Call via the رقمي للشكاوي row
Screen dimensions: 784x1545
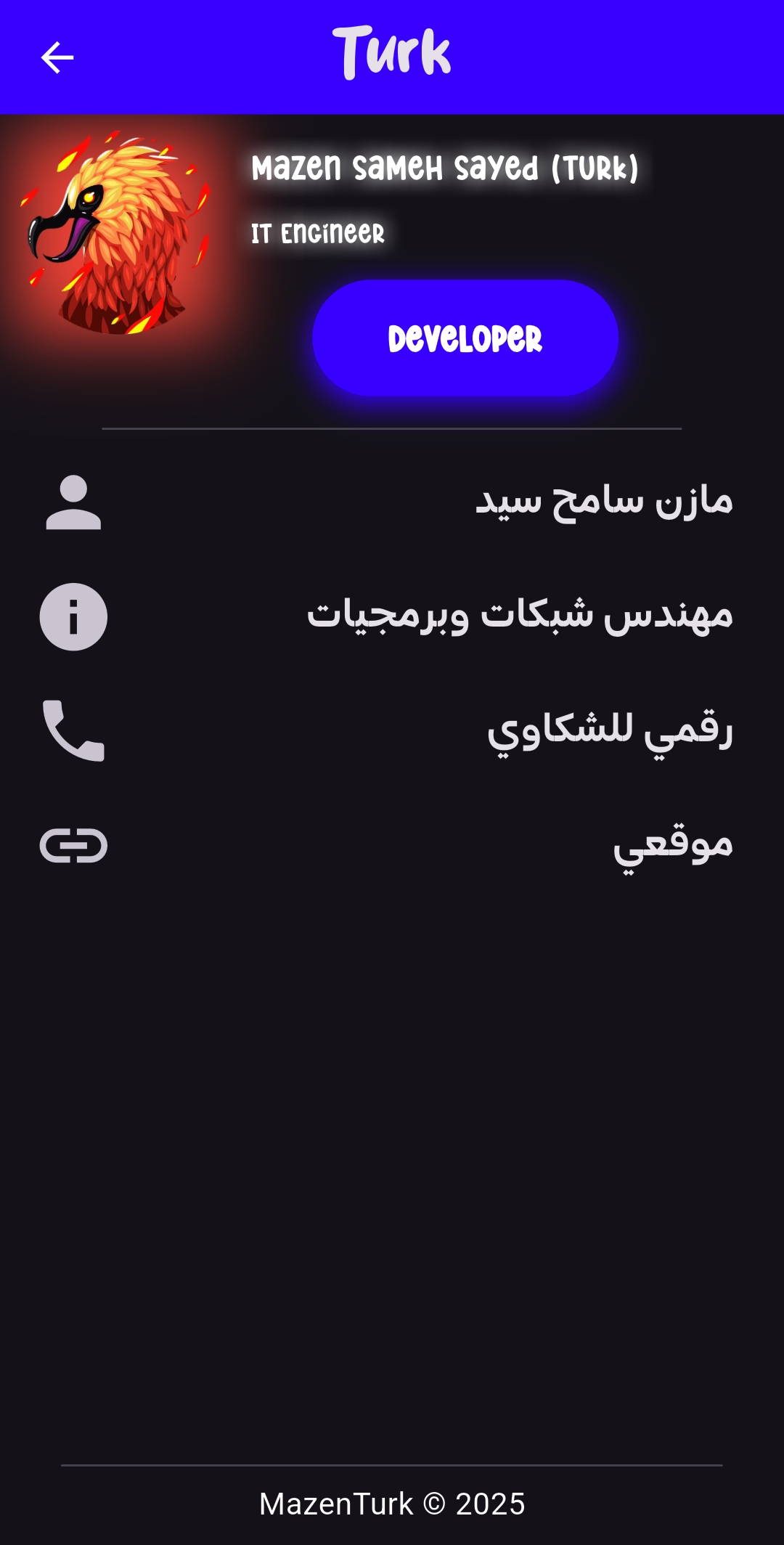(x=392, y=730)
